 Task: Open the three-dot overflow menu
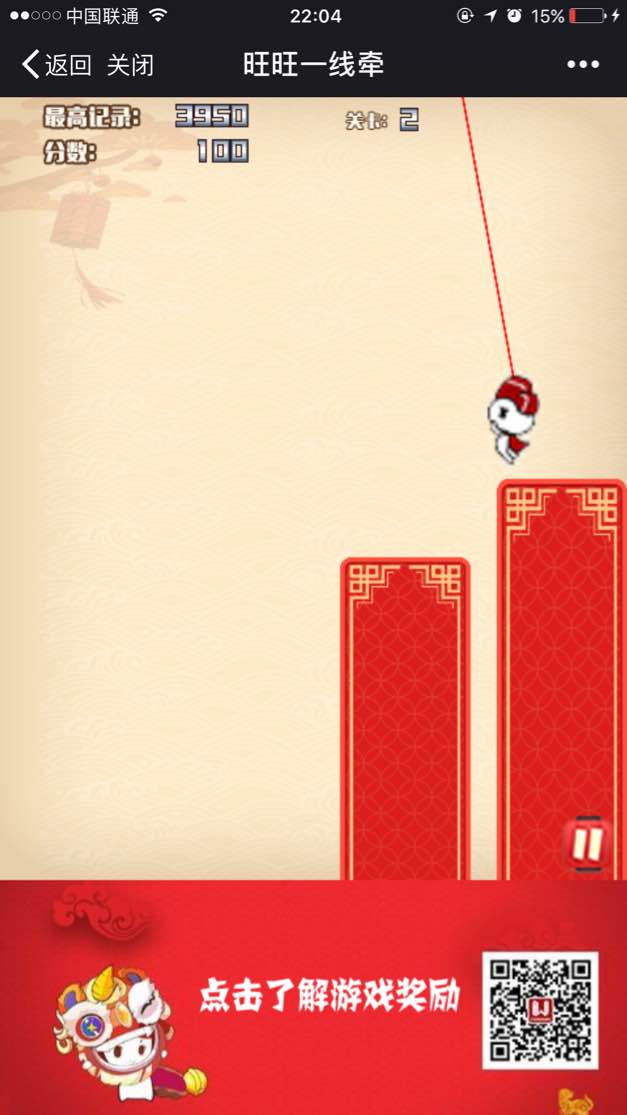tap(583, 65)
